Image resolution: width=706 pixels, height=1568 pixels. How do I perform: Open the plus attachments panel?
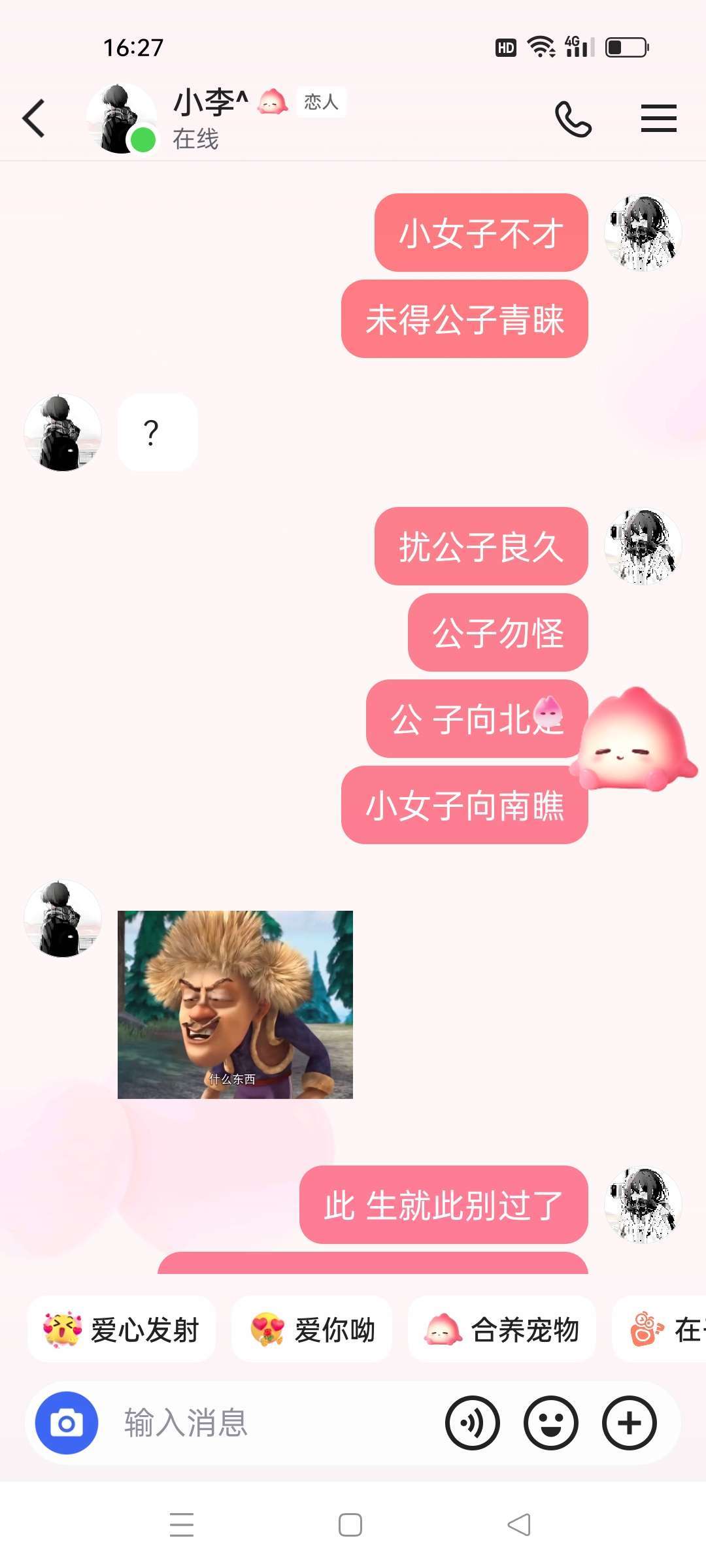629,1423
